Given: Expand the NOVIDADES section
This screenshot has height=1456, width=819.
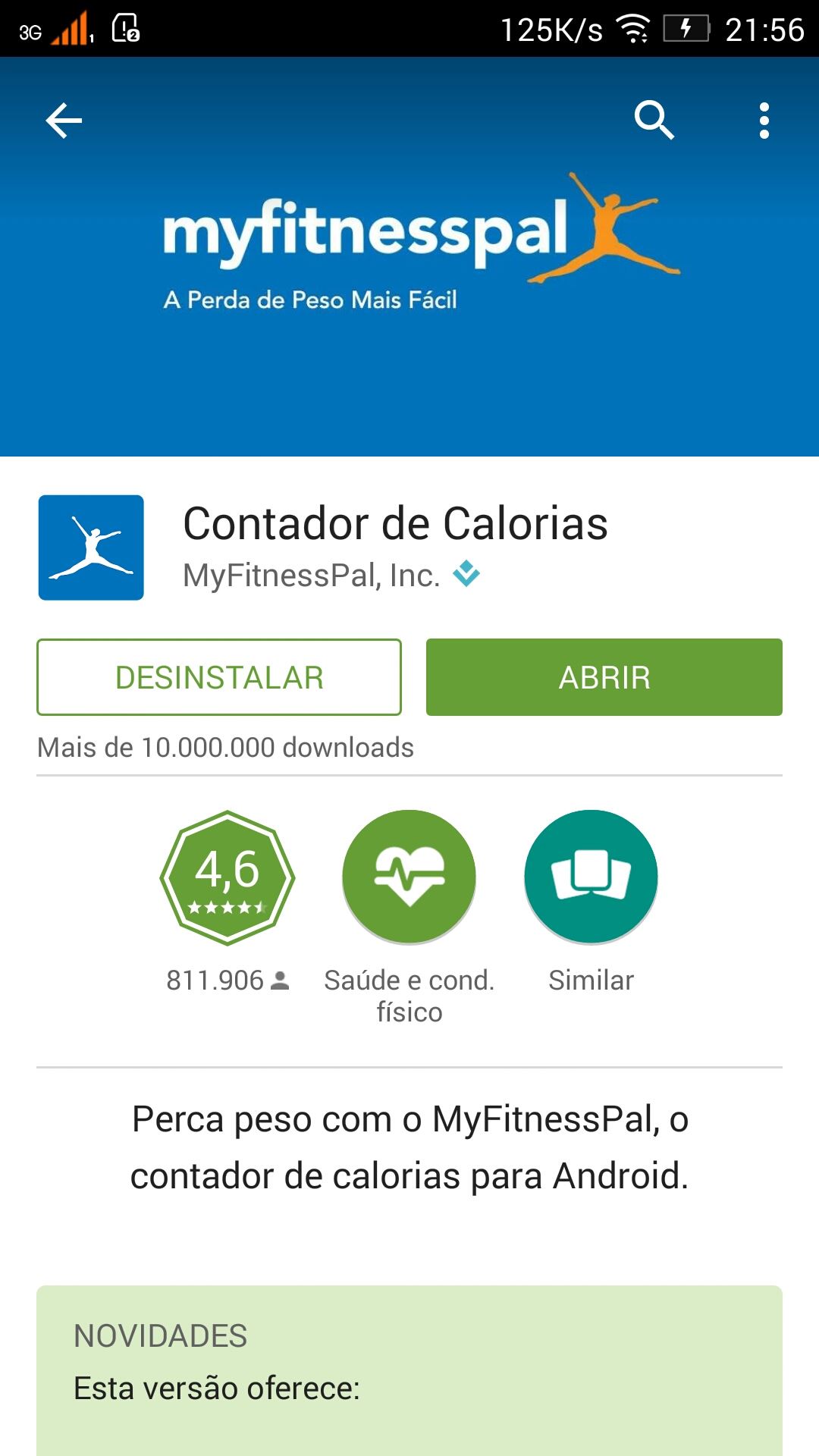Looking at the screenshot, I should pos(409,1370).
